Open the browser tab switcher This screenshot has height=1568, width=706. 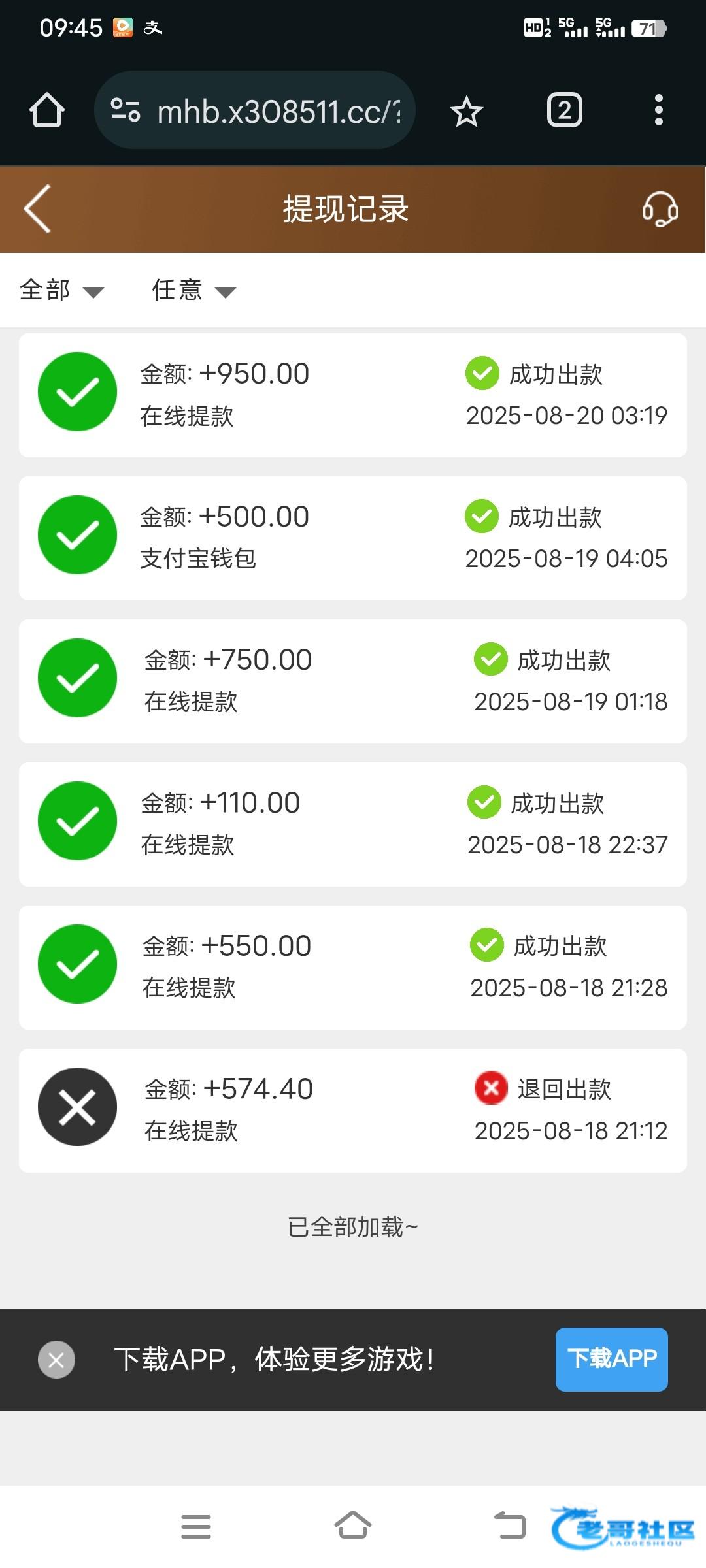(564, 110)
